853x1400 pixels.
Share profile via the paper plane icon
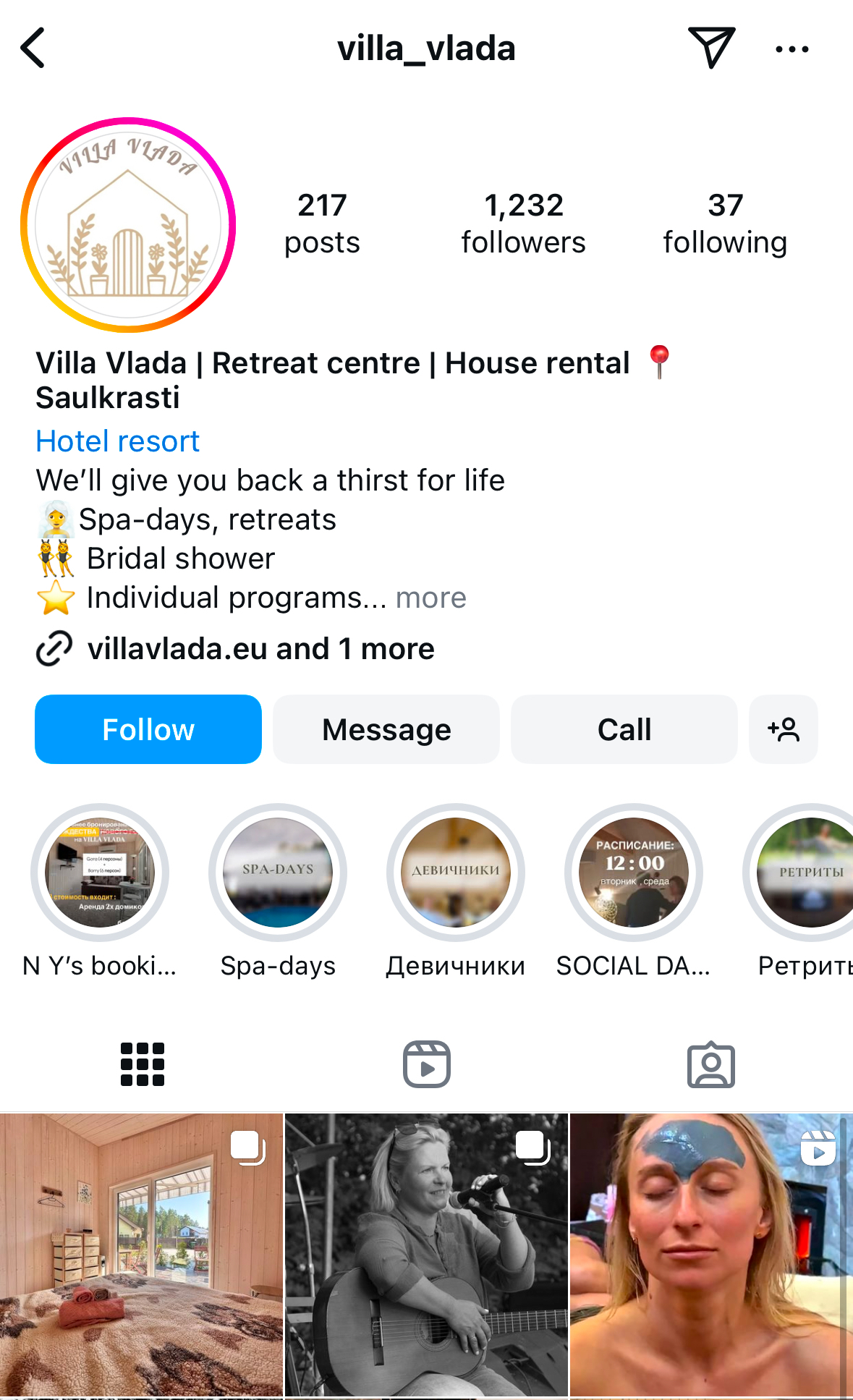(x=710, y=48)
